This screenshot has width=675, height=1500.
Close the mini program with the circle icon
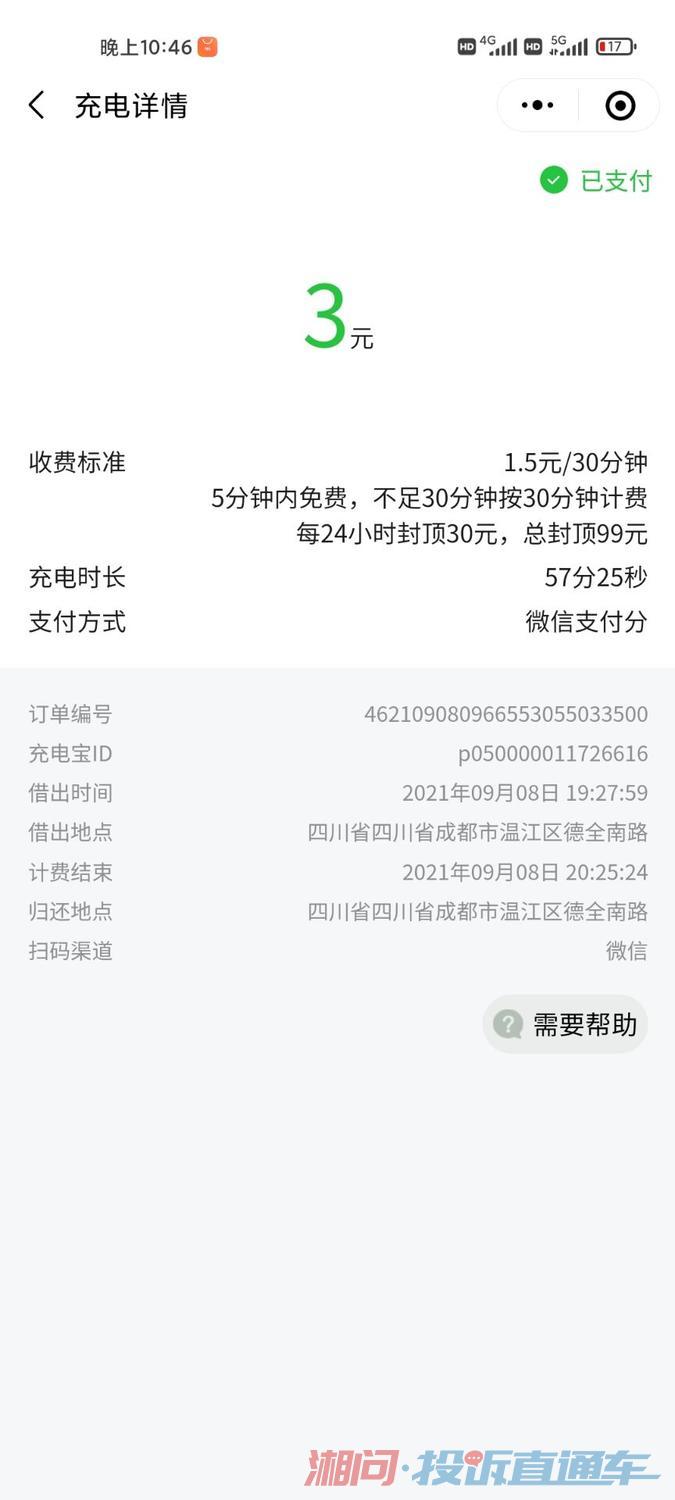pos(620,105)
